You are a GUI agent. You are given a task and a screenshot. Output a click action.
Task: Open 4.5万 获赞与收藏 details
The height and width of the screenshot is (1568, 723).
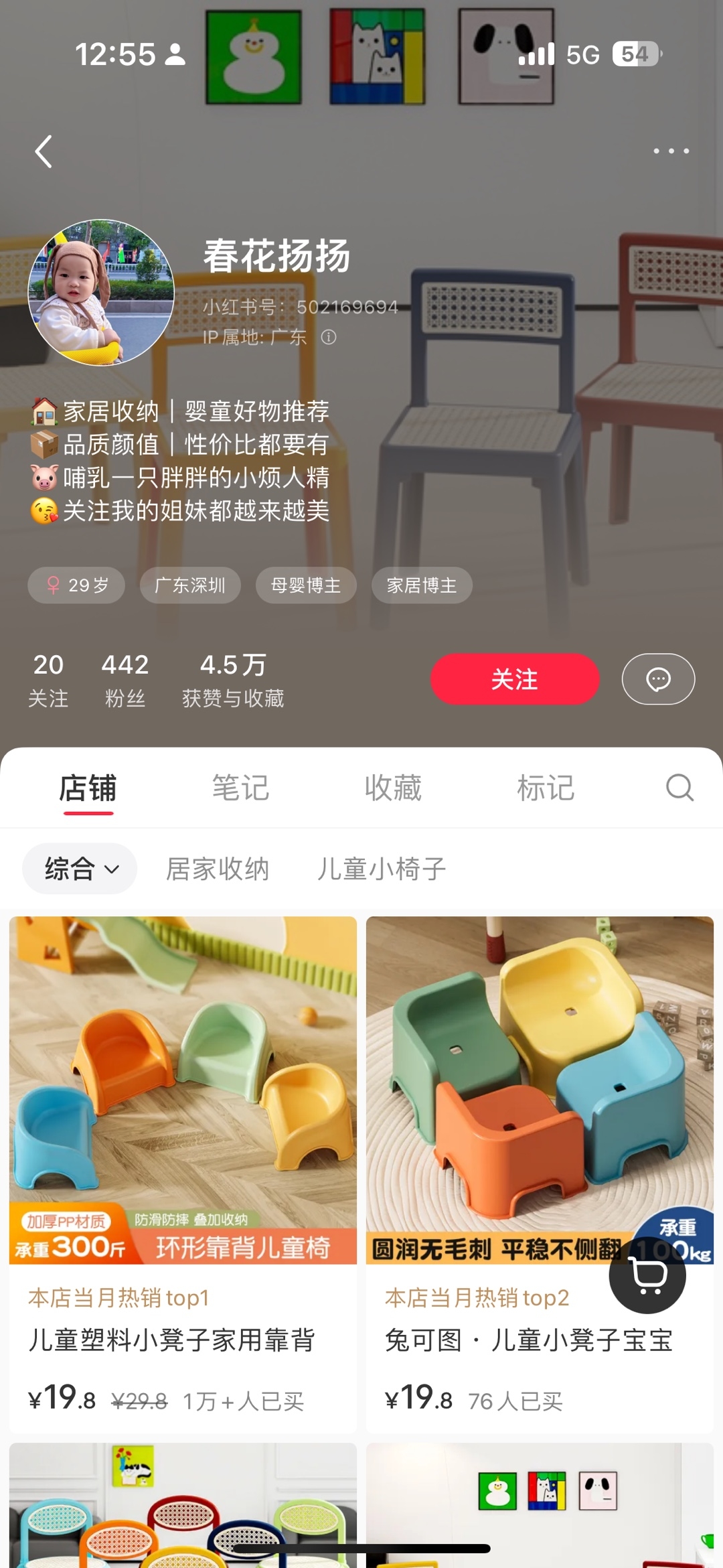(233, 680)
